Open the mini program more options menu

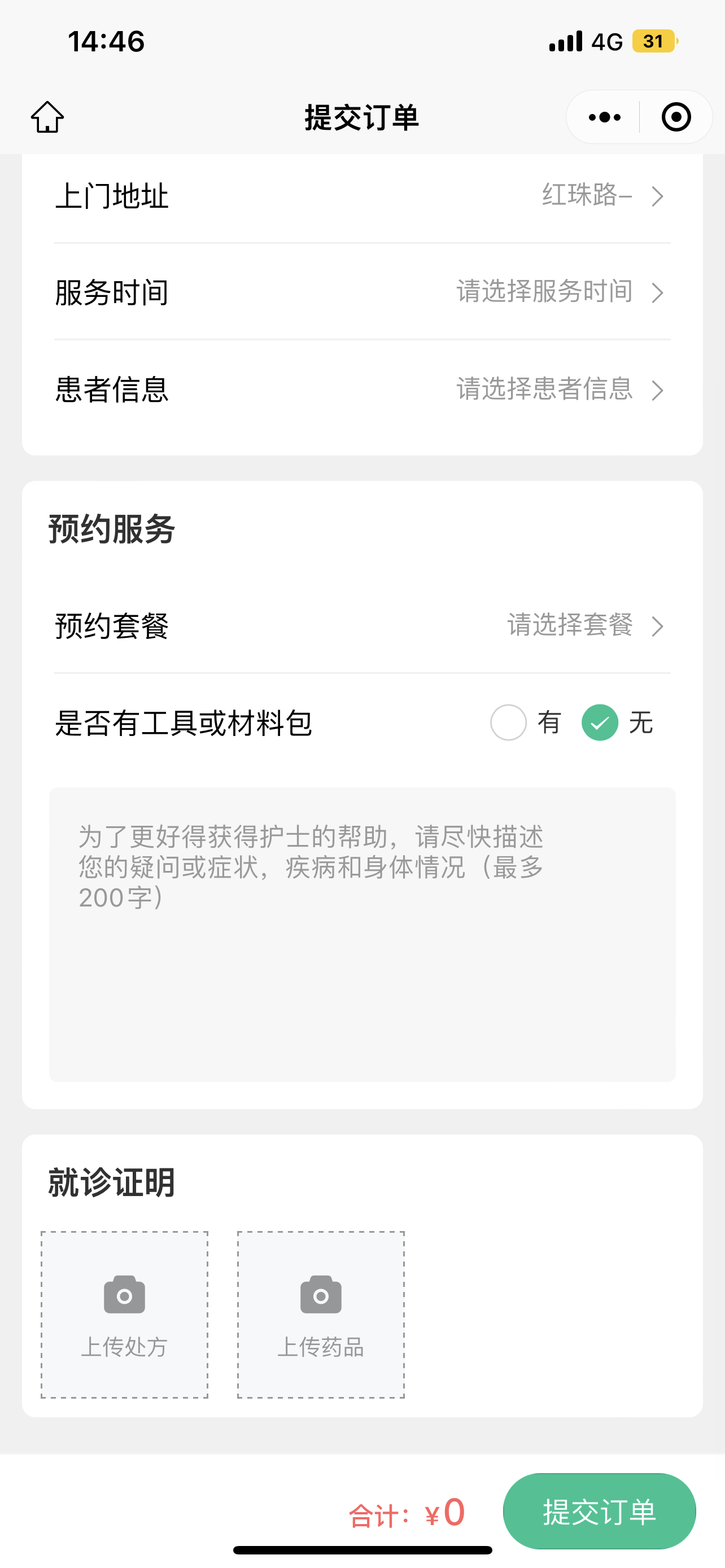coord(604,117)
